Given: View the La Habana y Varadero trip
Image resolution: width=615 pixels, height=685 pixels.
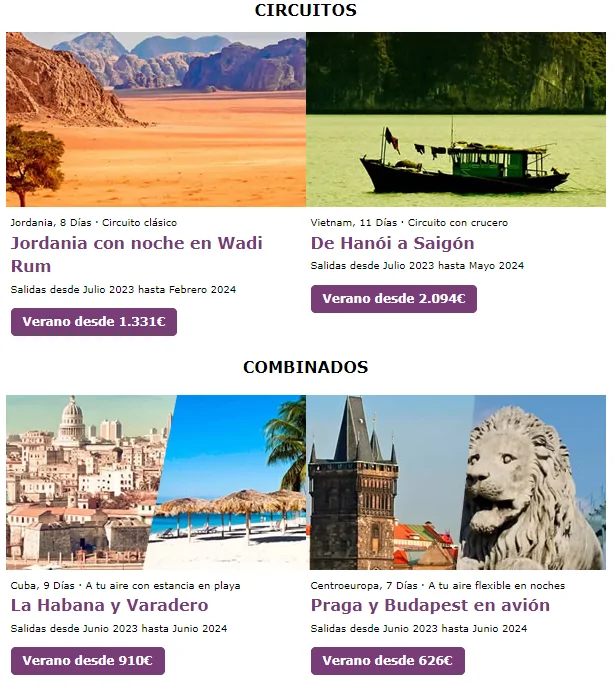Looking at the screenshot, I should (x=109, y=605).
